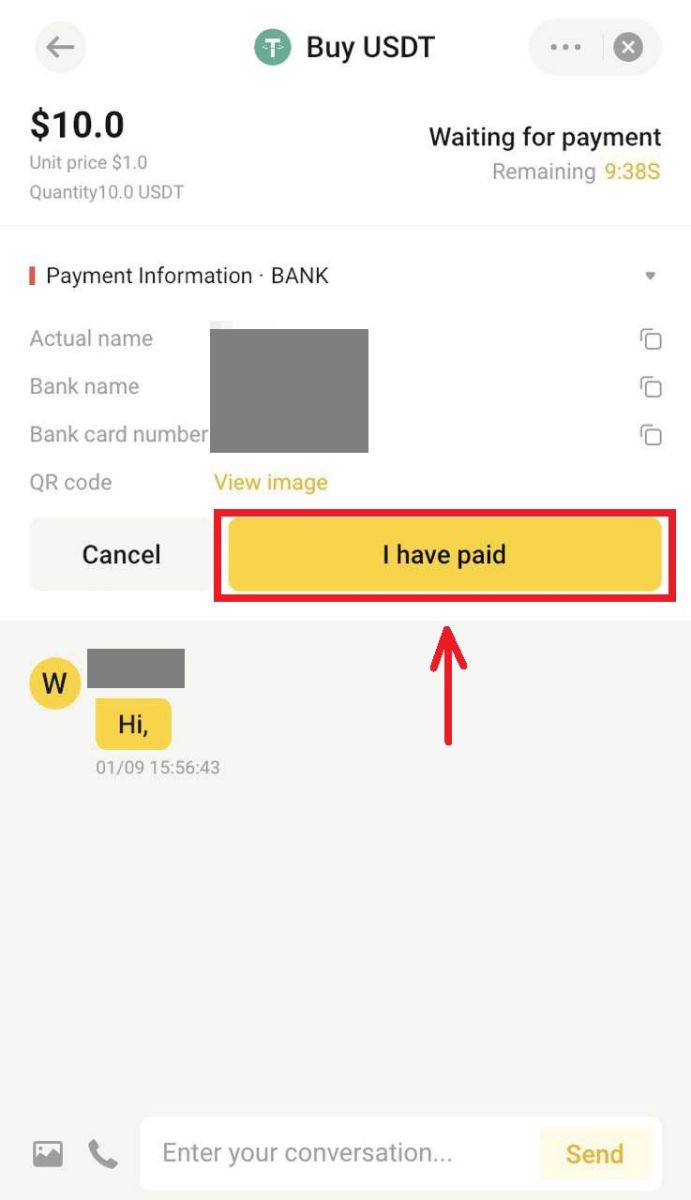Confirm payment with I have paid
The image size is (691, 1200).
444,555
